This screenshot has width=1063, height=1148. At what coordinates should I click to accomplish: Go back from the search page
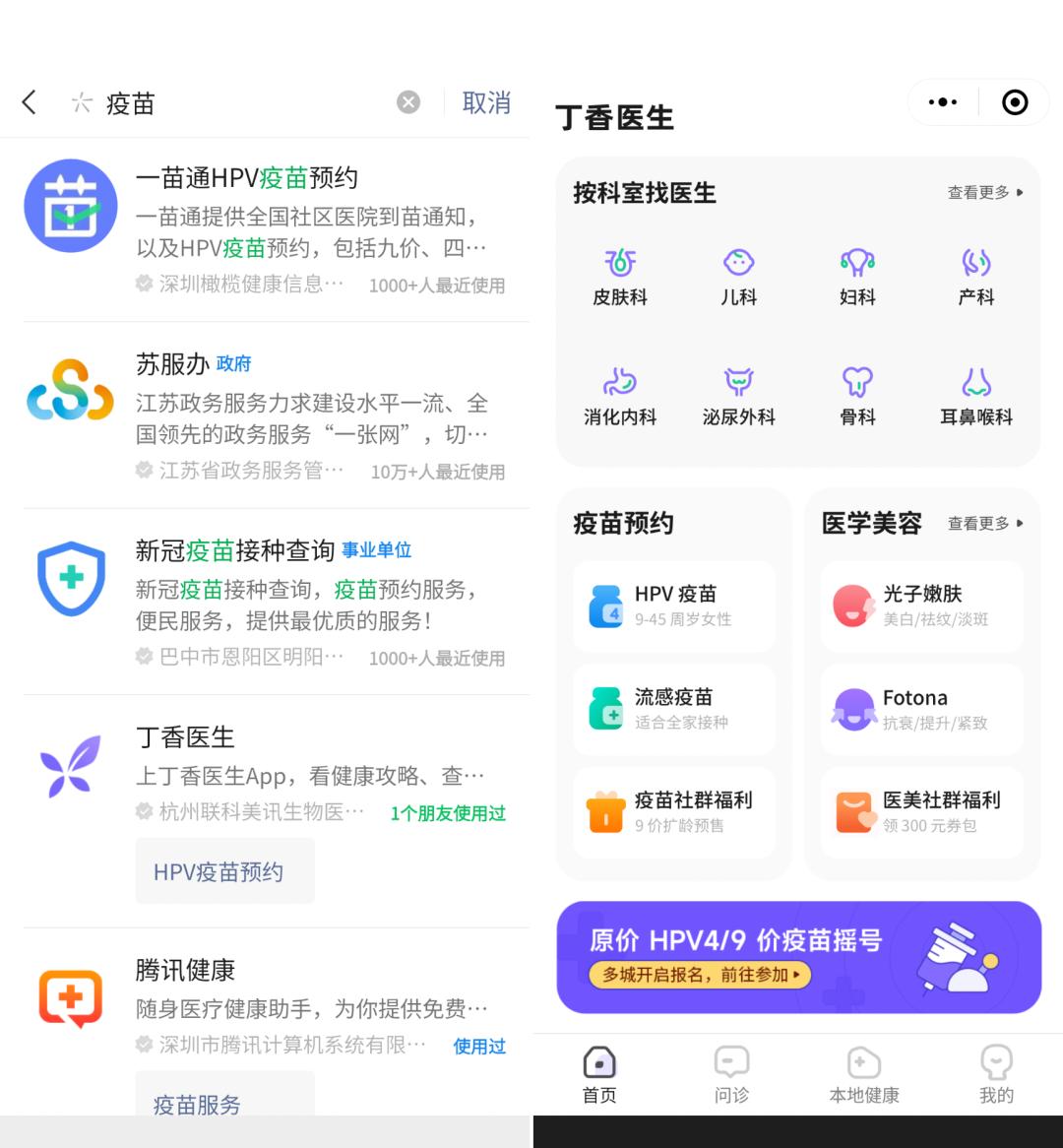tap(30, 102)
